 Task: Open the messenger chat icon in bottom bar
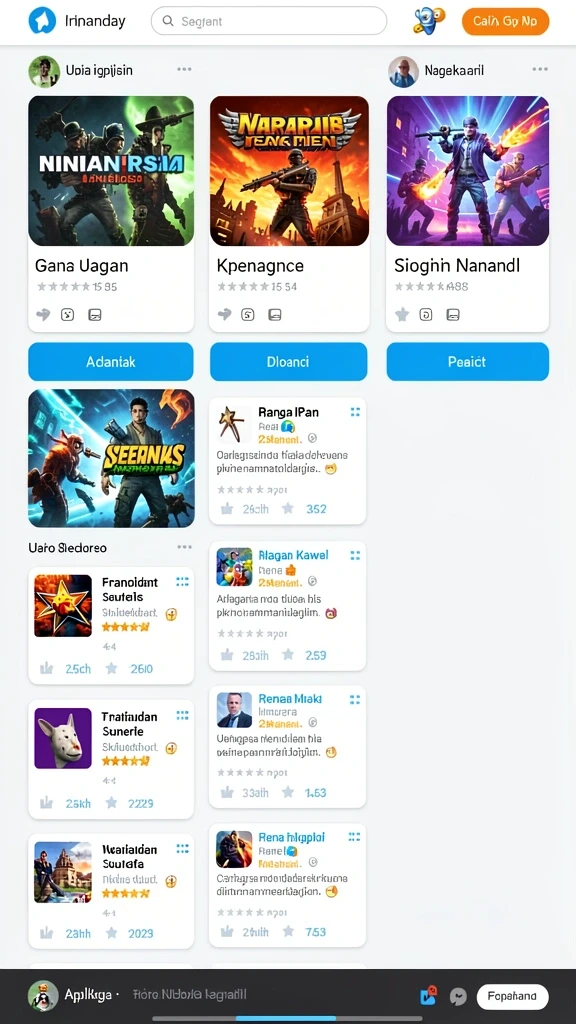(x=458, y=996)
